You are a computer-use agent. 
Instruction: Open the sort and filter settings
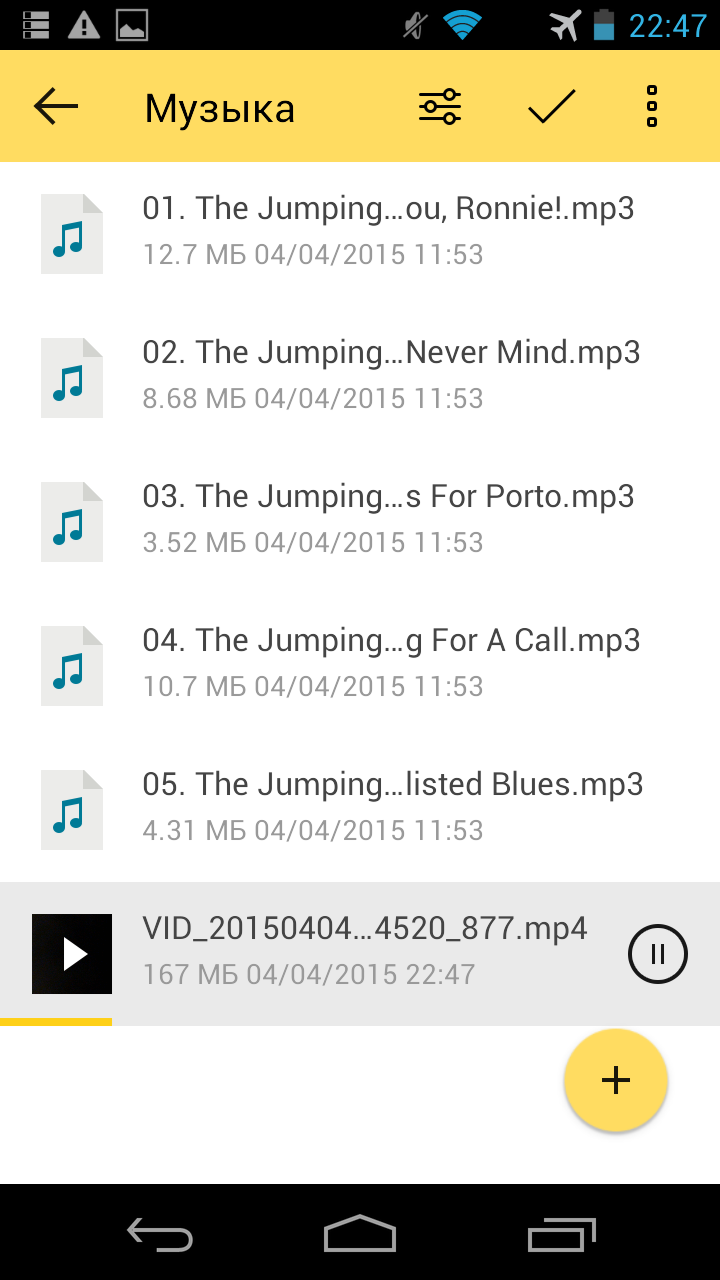pos(440,106)
